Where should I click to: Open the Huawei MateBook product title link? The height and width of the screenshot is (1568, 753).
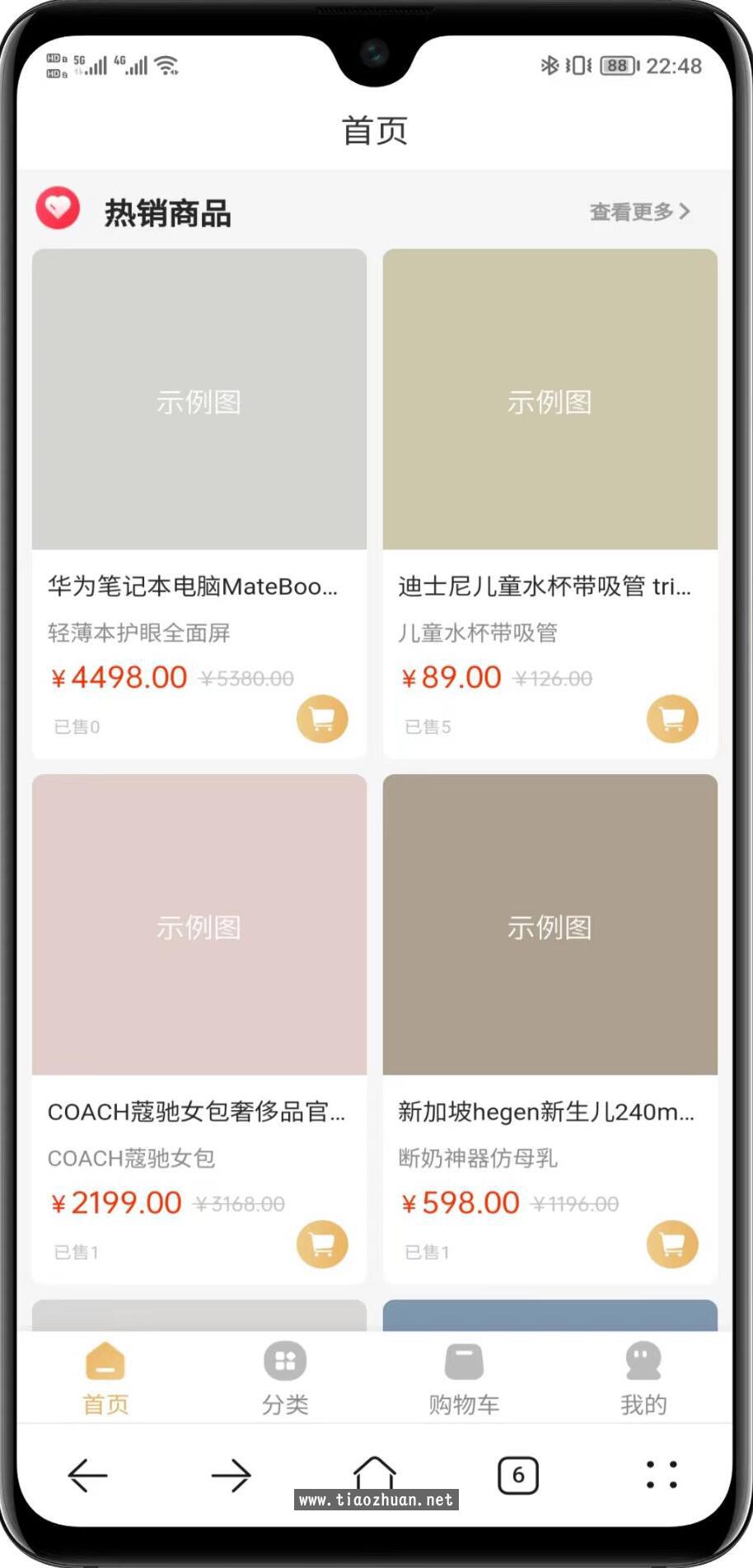click(x=198, y=586)
